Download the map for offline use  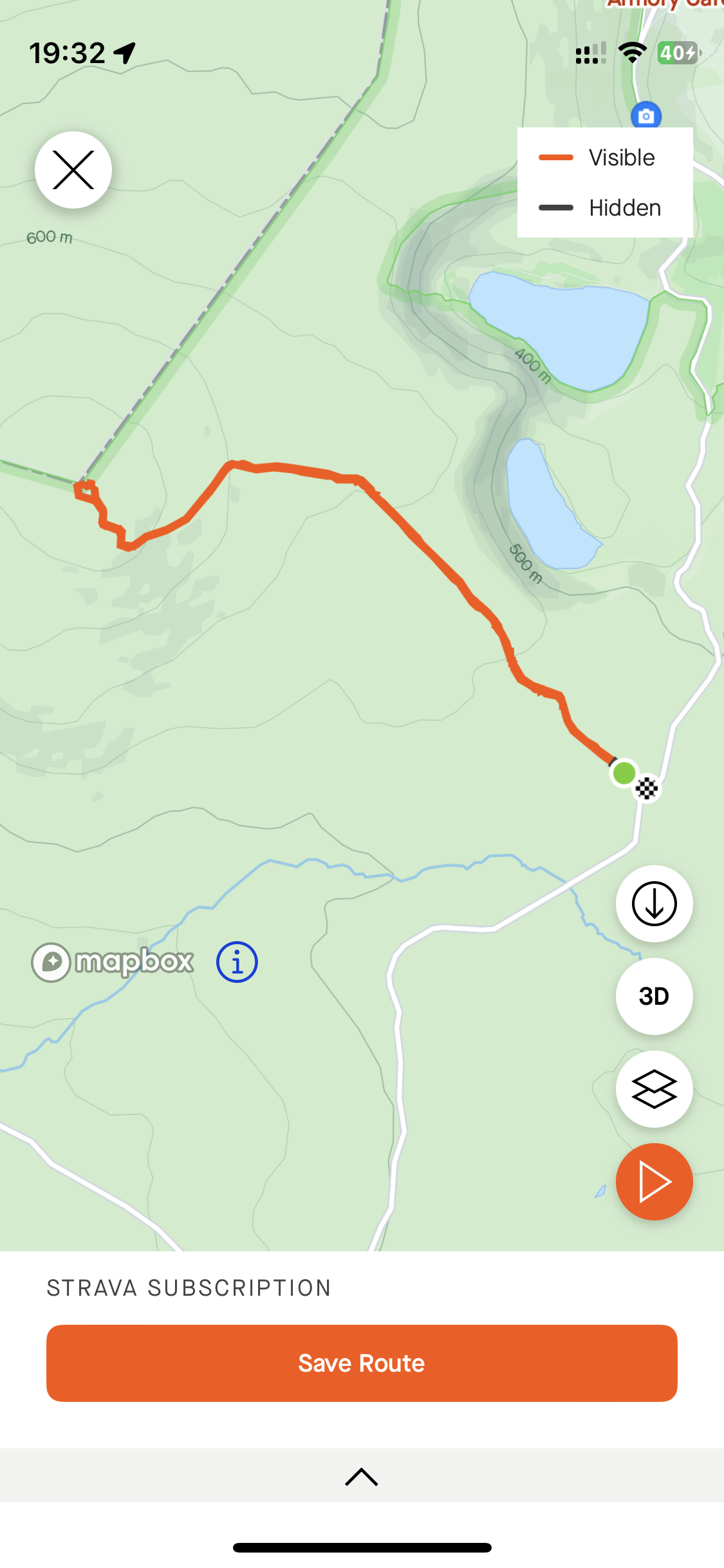[x=654, y=904]
